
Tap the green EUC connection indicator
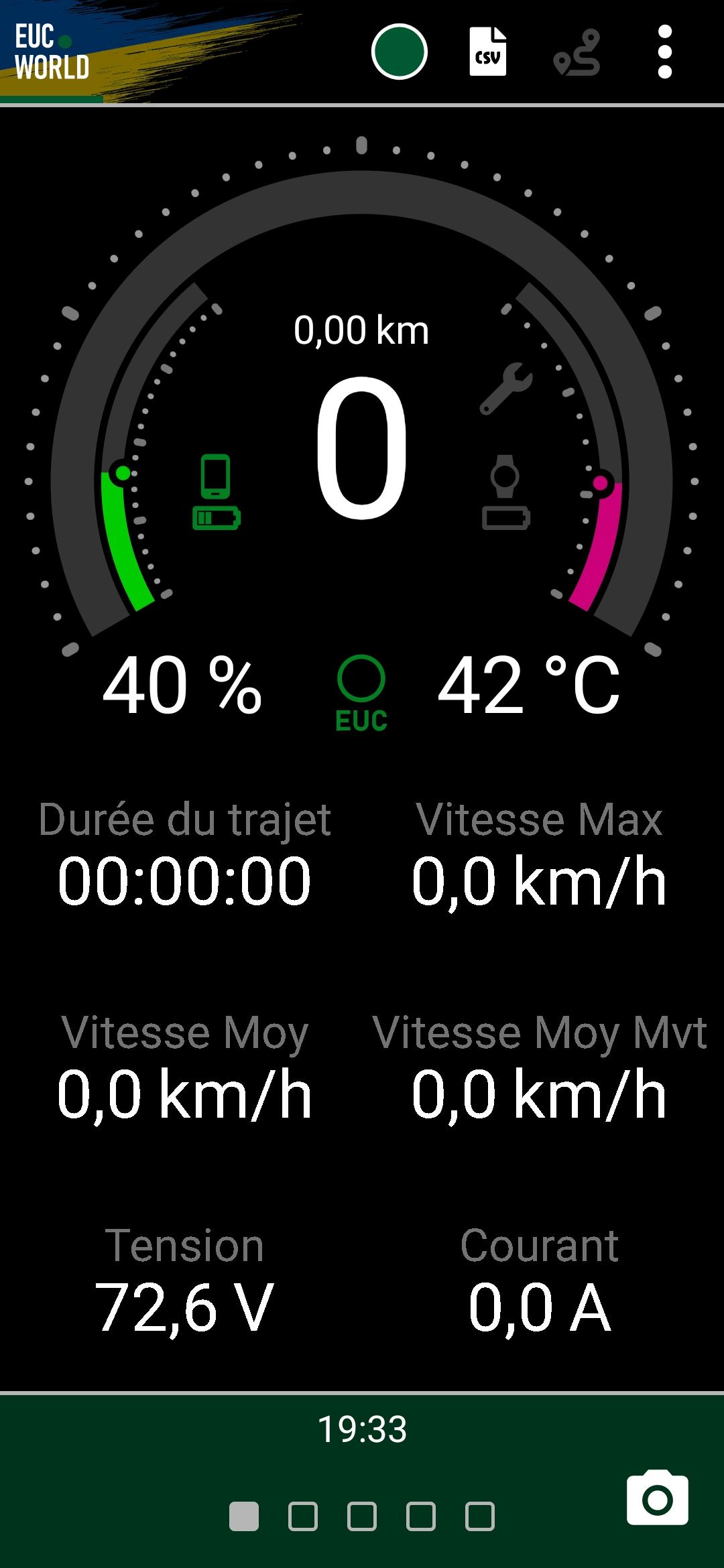point(361,694)
